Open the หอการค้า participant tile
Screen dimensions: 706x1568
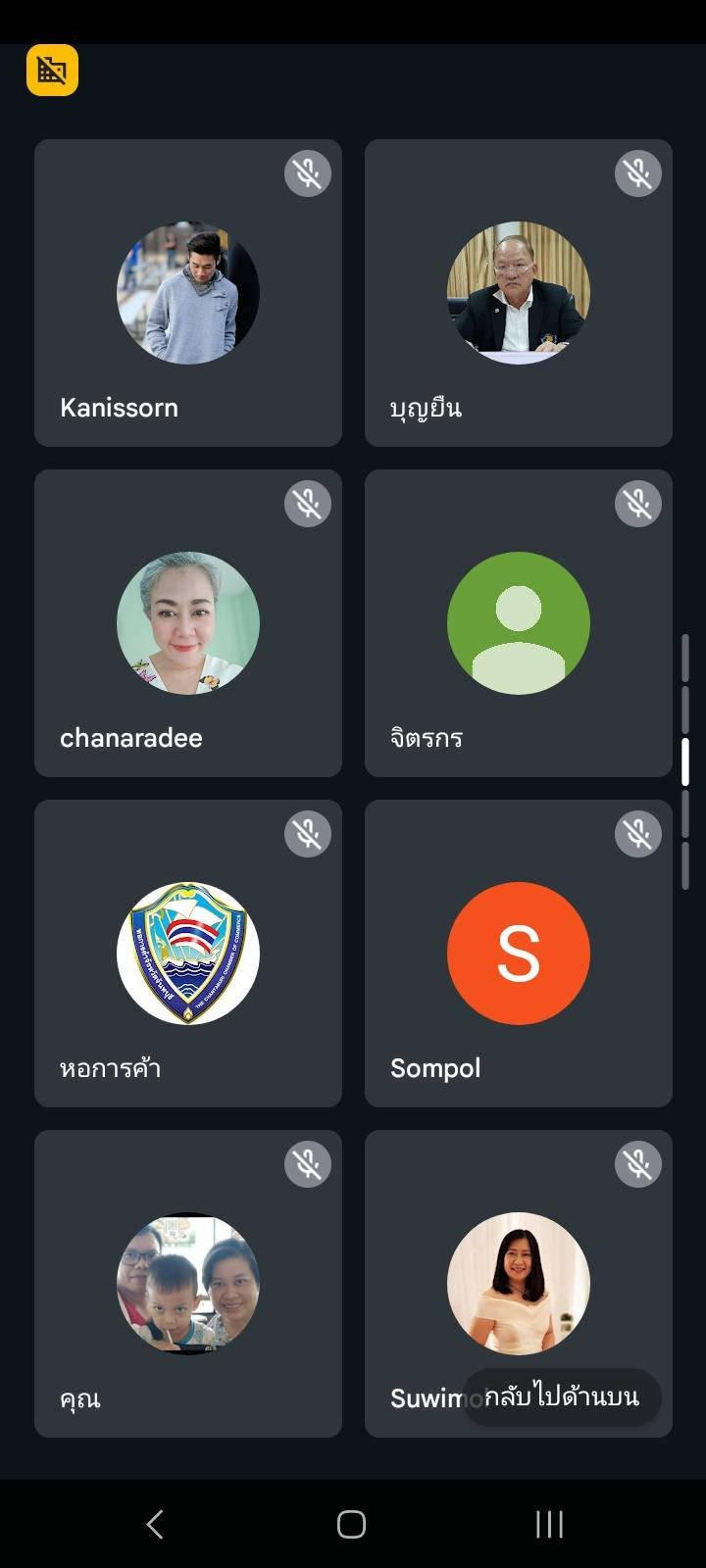188,954
